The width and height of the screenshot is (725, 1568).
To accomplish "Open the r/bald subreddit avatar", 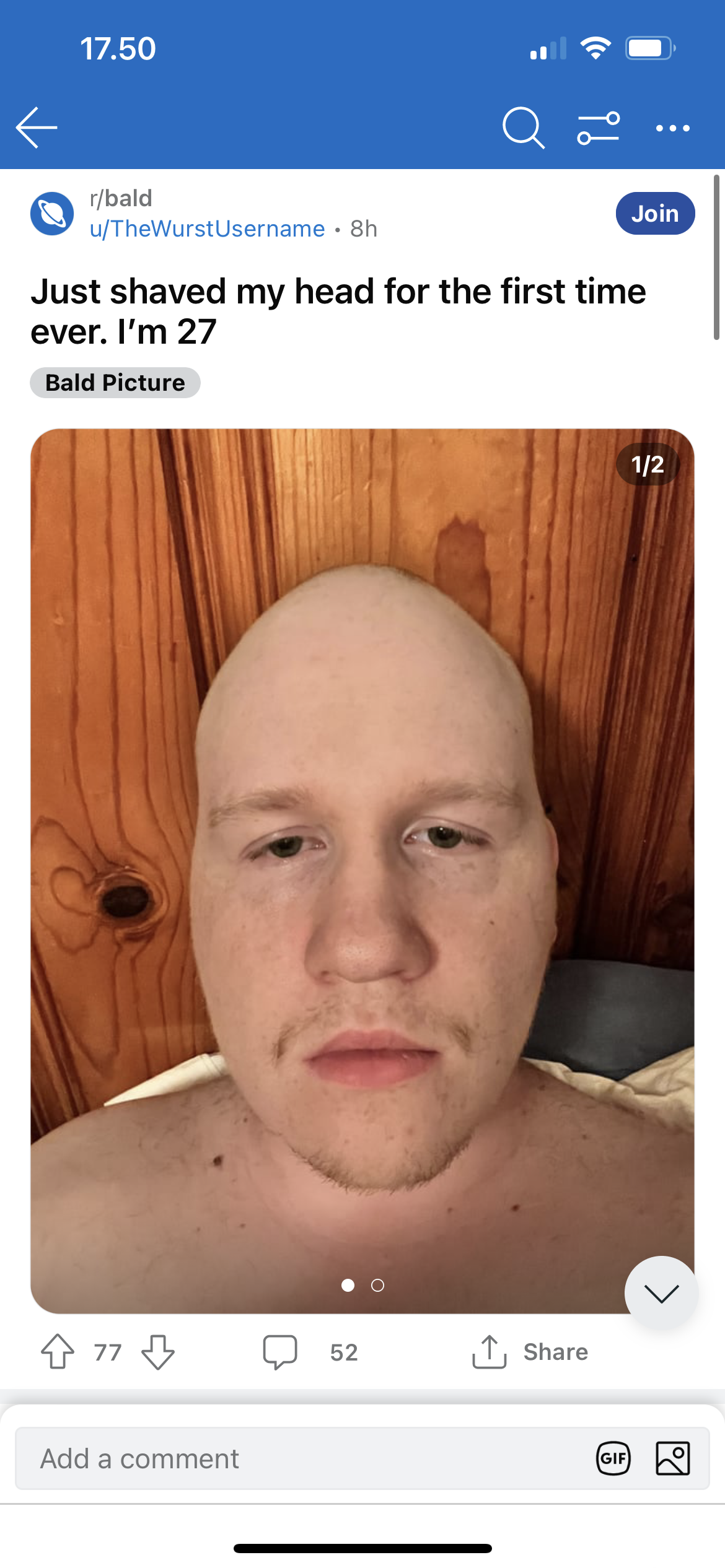I will coord(52,214).
